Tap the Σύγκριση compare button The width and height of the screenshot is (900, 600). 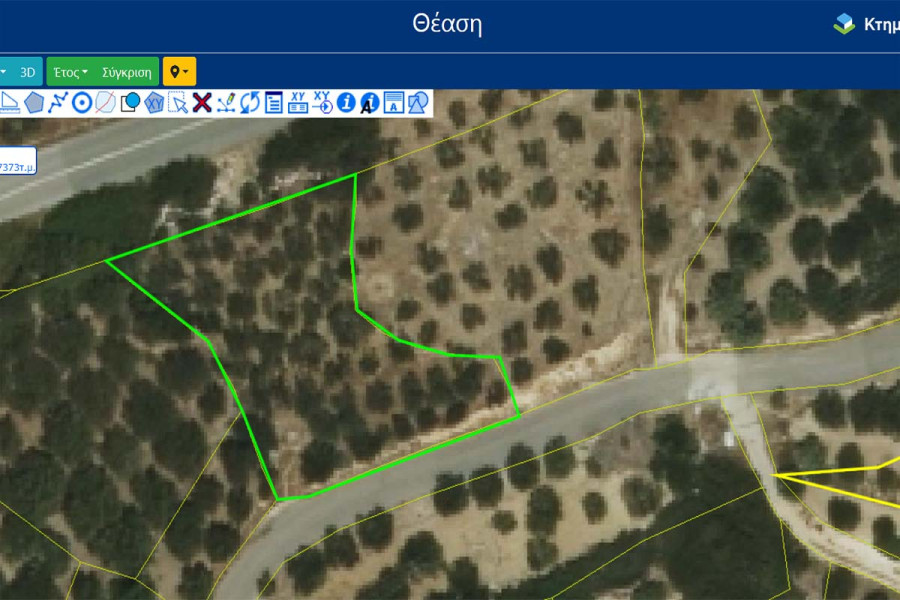pyautogui.click(x=127, y=72)
